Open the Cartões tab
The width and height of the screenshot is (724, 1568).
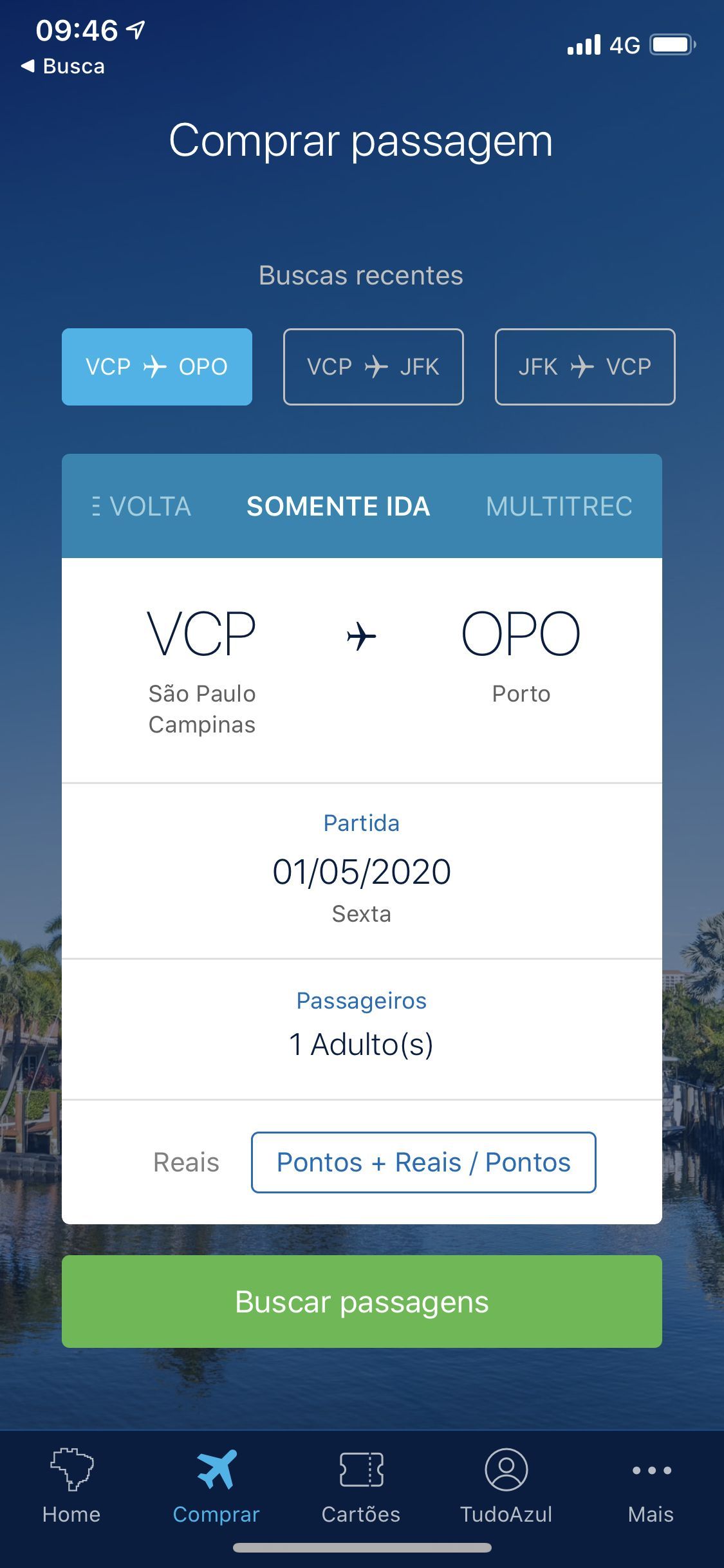click(361, 1486)
